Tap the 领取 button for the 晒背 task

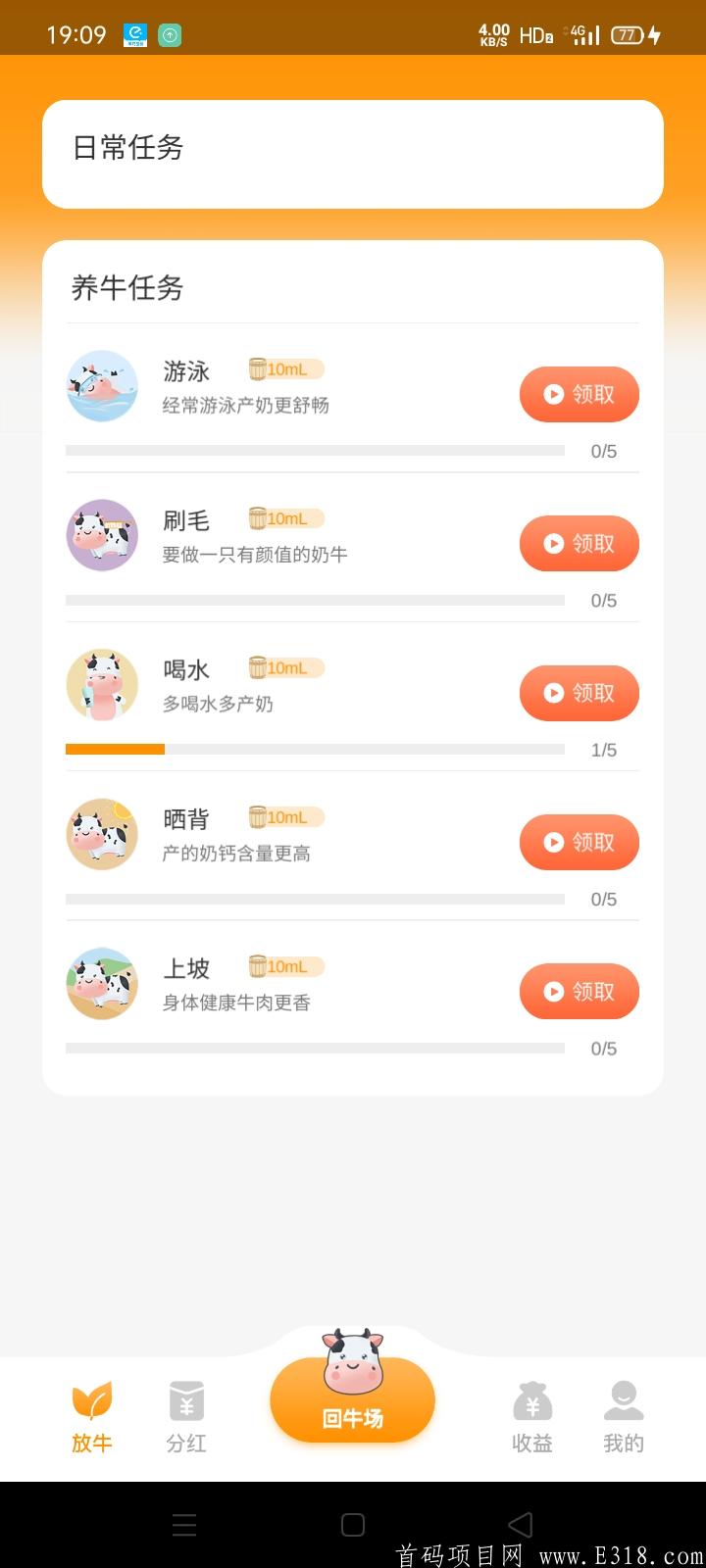click(x=579, y=842)
